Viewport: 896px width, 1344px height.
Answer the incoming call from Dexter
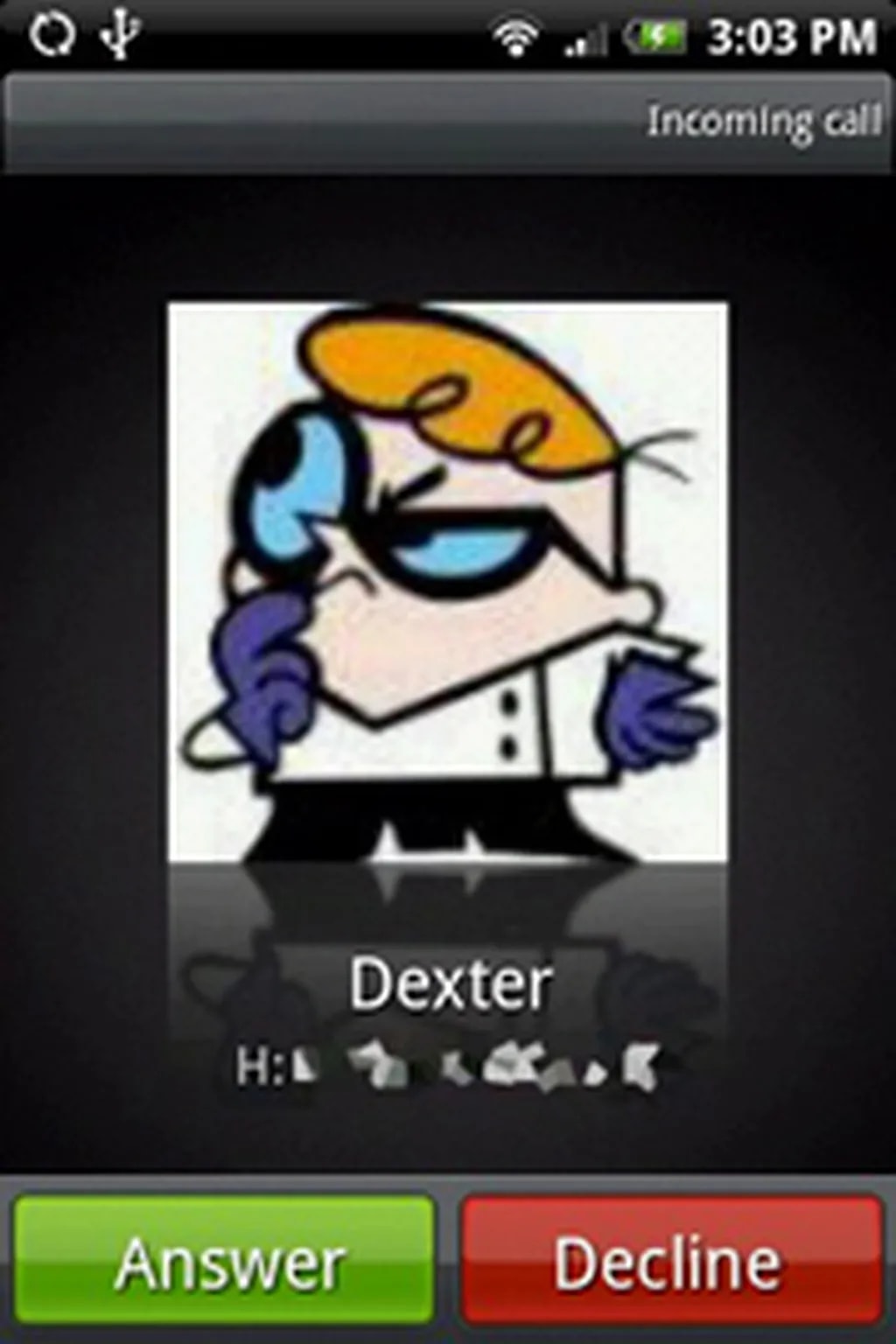(226, 1261)
